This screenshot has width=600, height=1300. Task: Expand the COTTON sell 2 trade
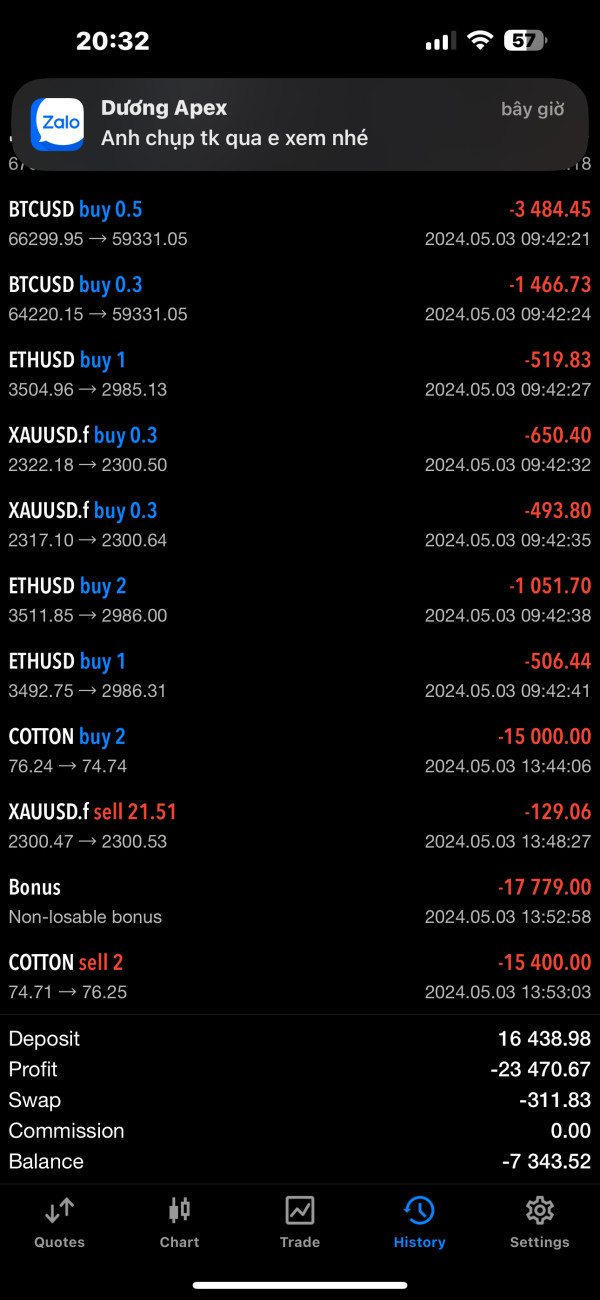(300, 976)
